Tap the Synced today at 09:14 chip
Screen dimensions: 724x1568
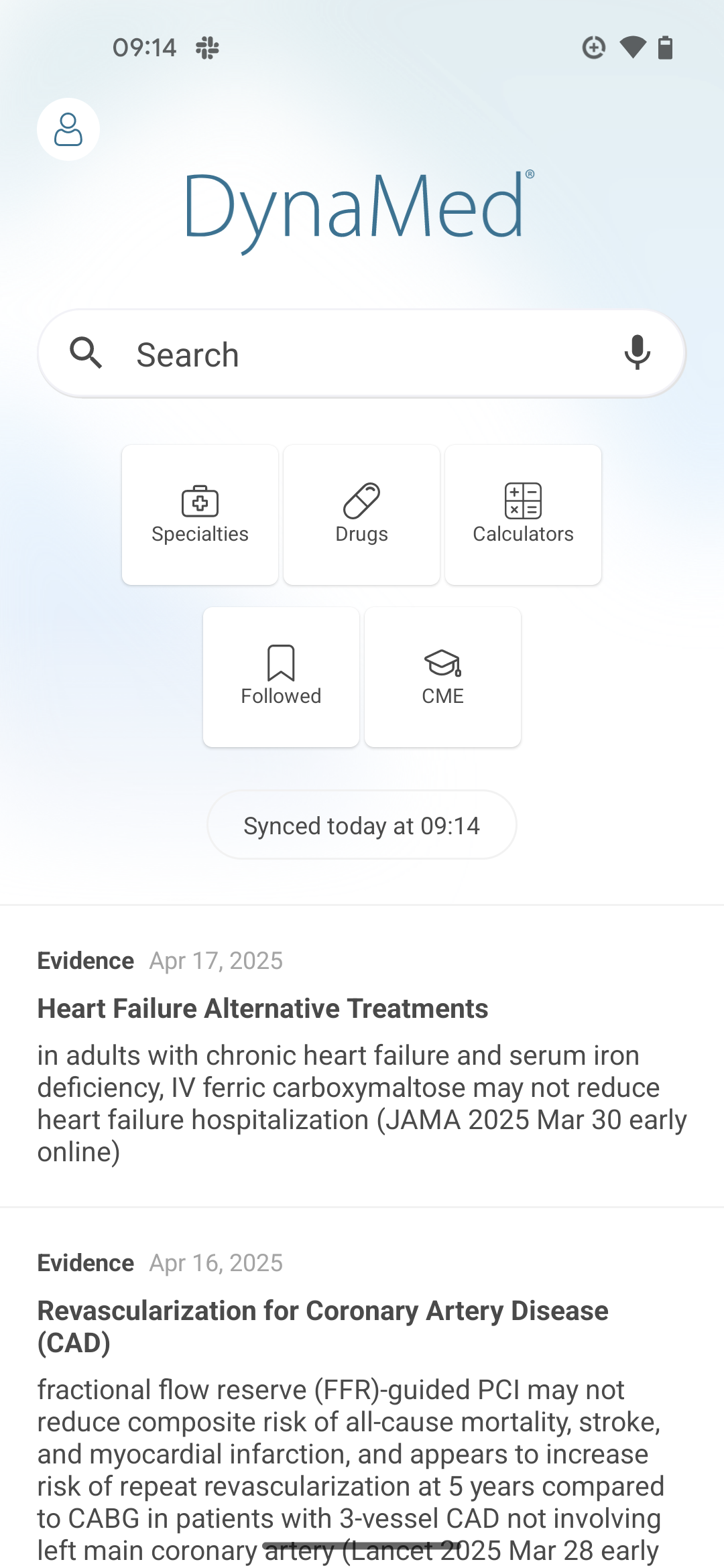coord(361,825)
